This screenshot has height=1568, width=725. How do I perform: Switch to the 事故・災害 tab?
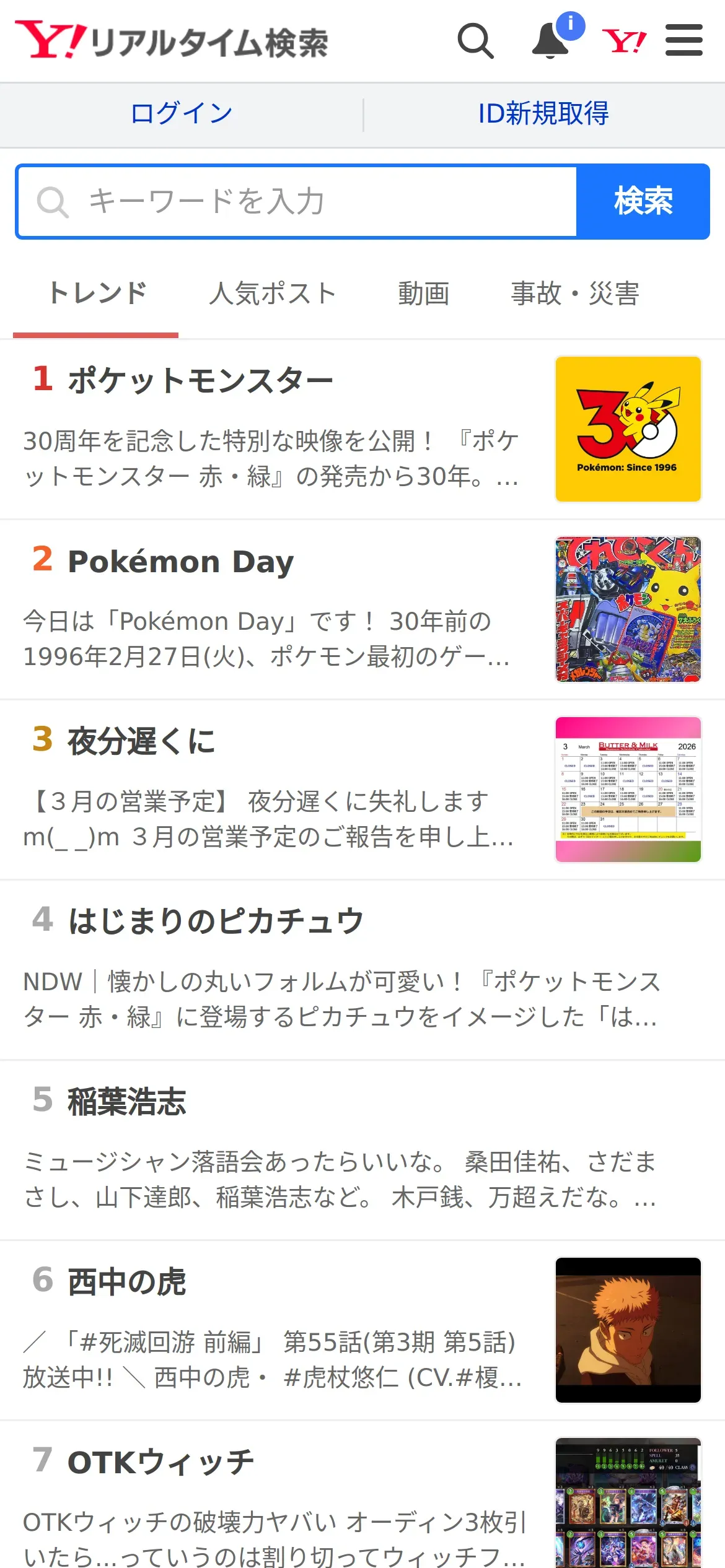pyautogui.click(x=575, y=294)
